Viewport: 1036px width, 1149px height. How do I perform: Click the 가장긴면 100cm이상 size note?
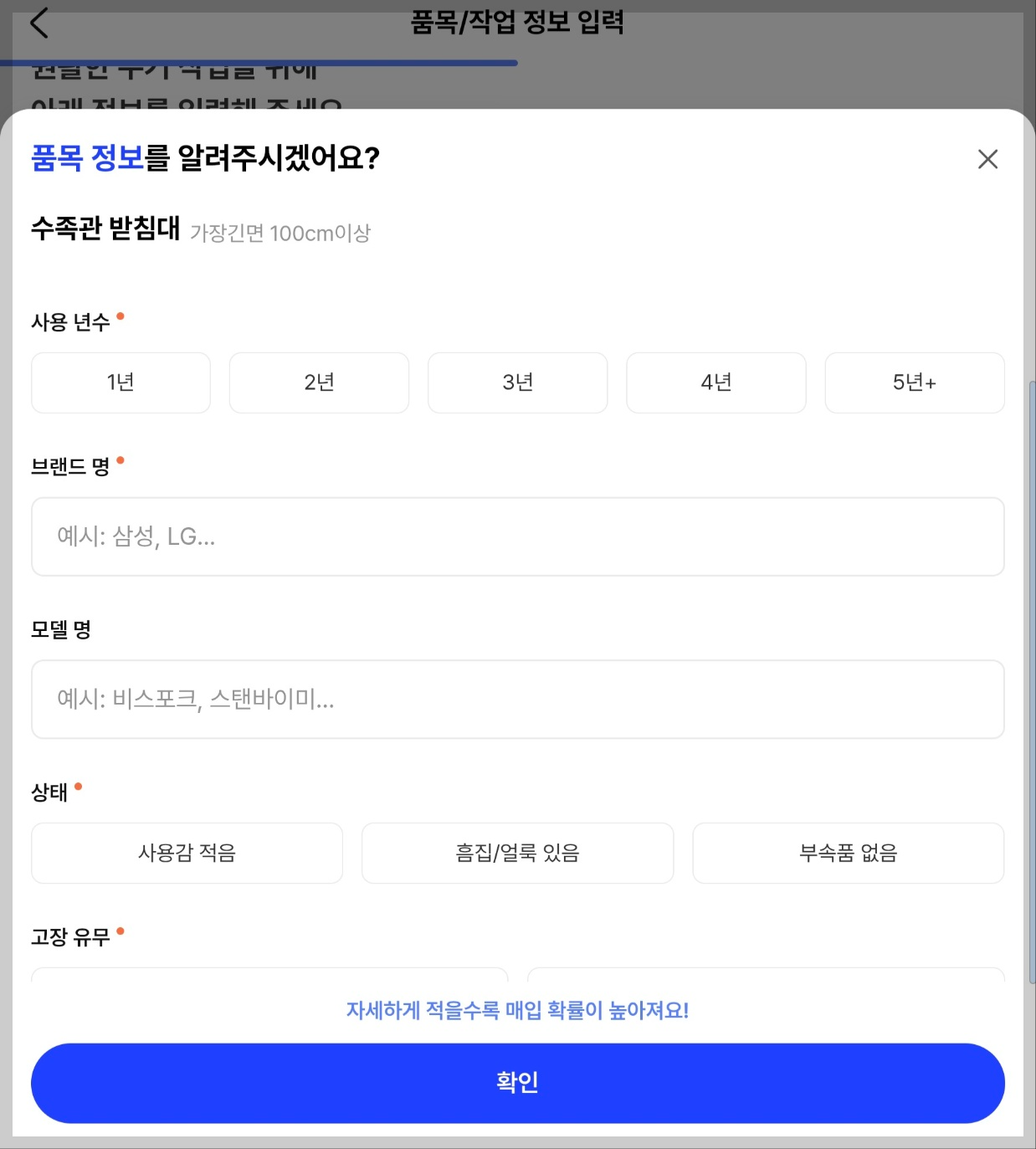click(281, 233)
